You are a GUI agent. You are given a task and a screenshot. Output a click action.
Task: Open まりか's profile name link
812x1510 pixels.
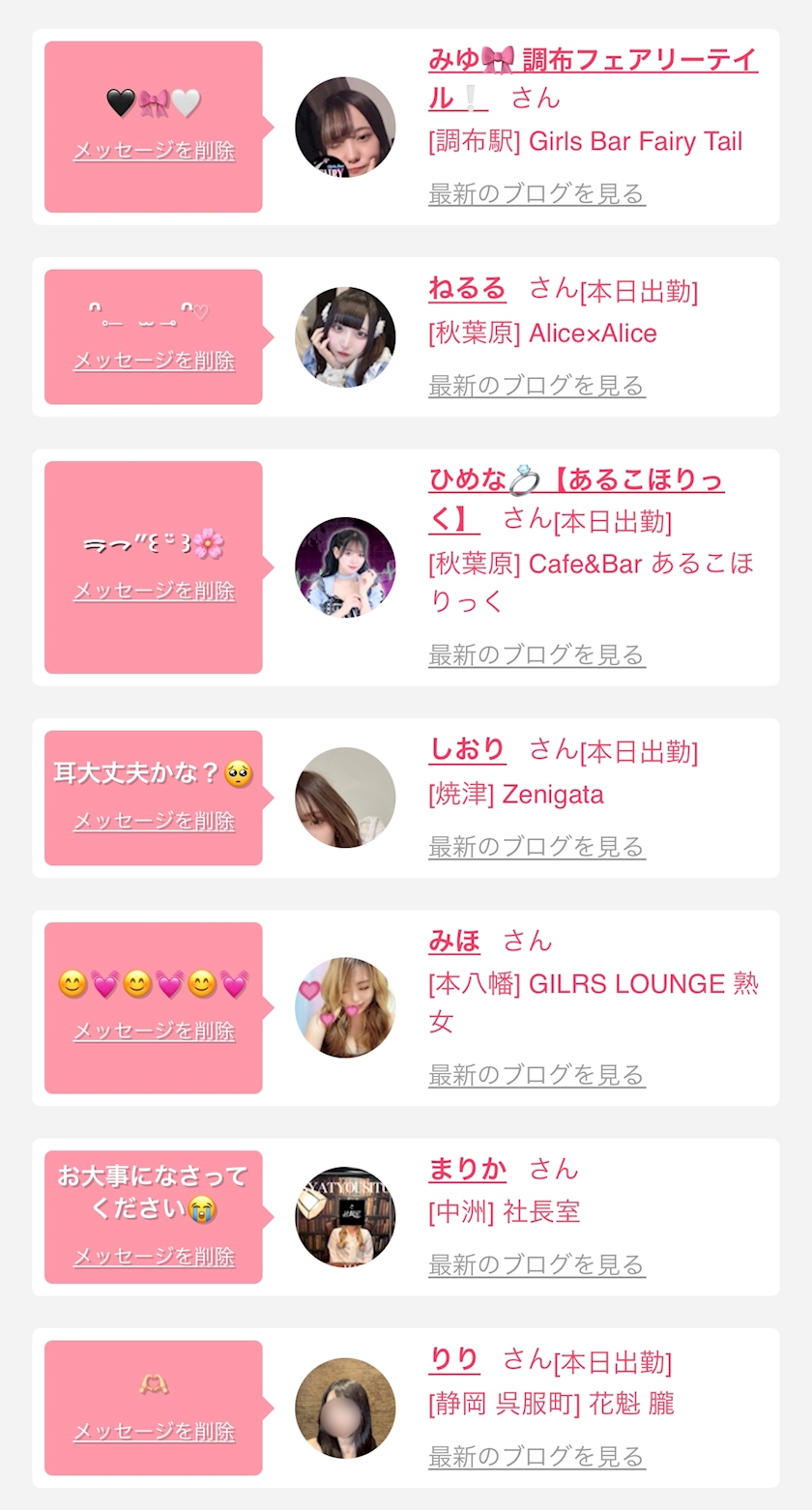click(467, 1170)
